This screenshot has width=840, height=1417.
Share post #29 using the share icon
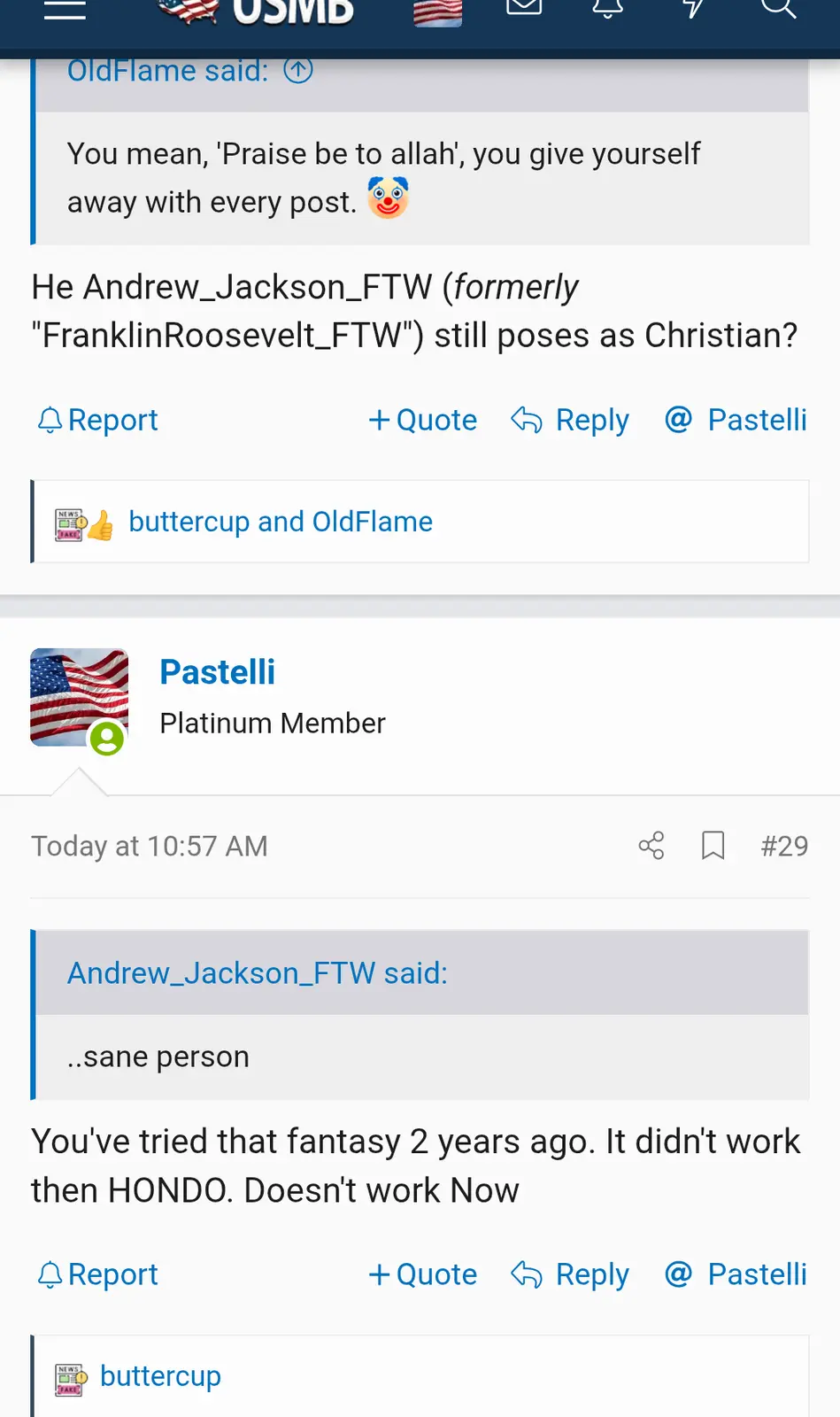tap(651, 846)
